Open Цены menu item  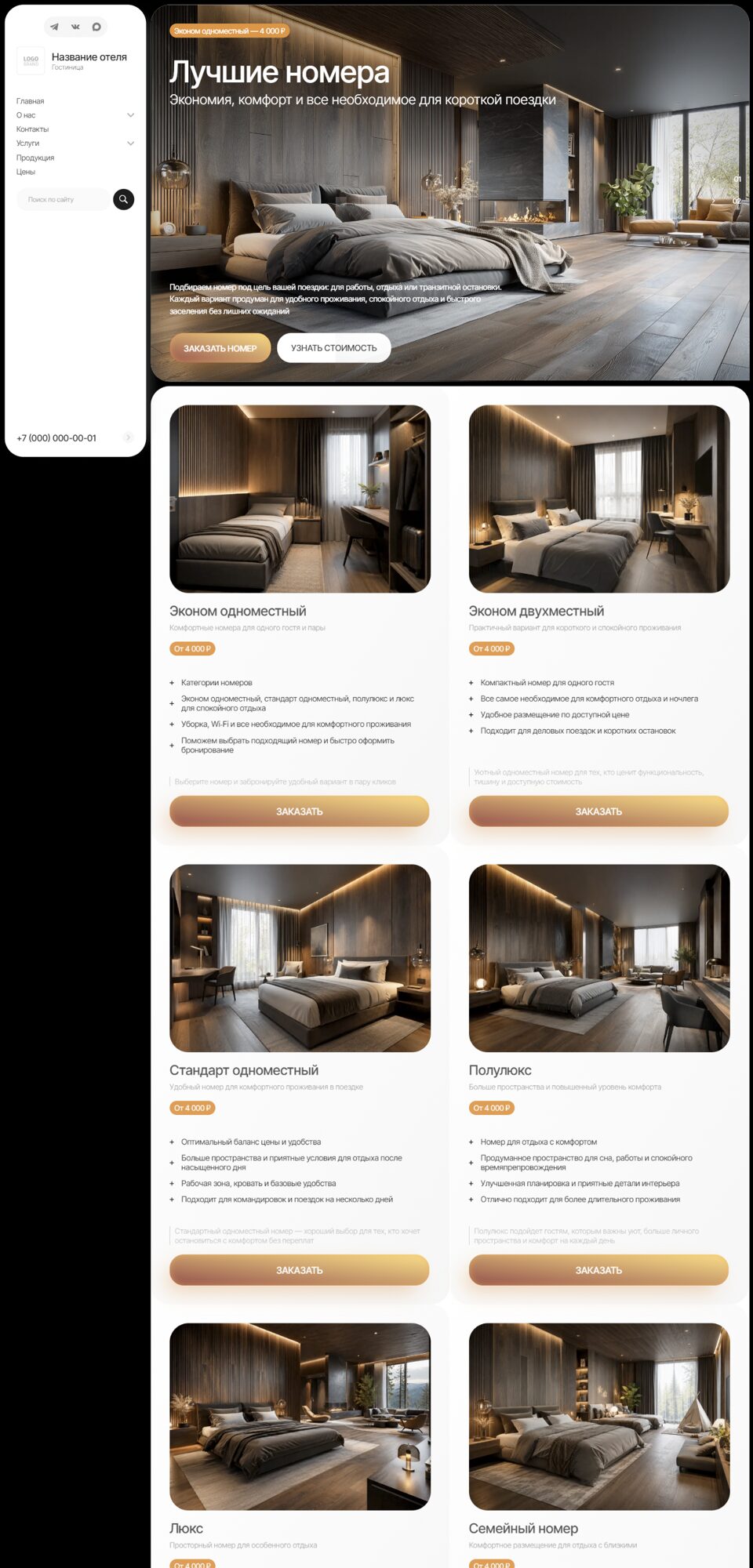point(26,172)
